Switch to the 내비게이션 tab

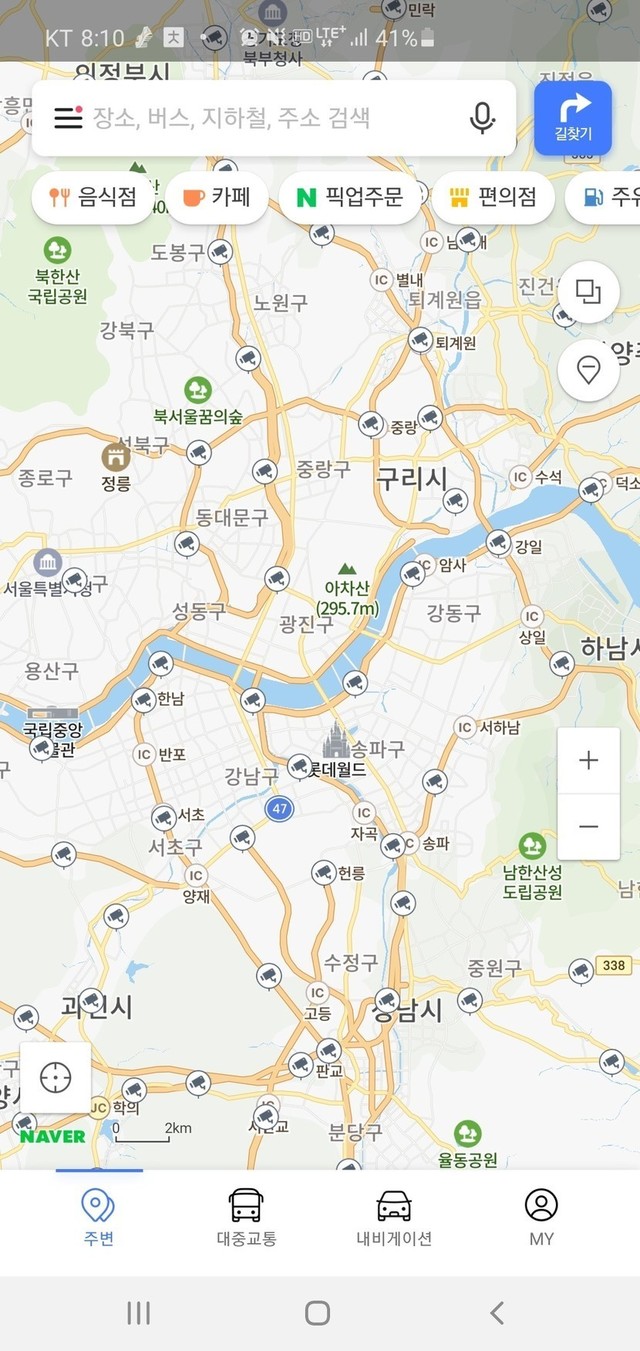click(x=394, y=1218)
